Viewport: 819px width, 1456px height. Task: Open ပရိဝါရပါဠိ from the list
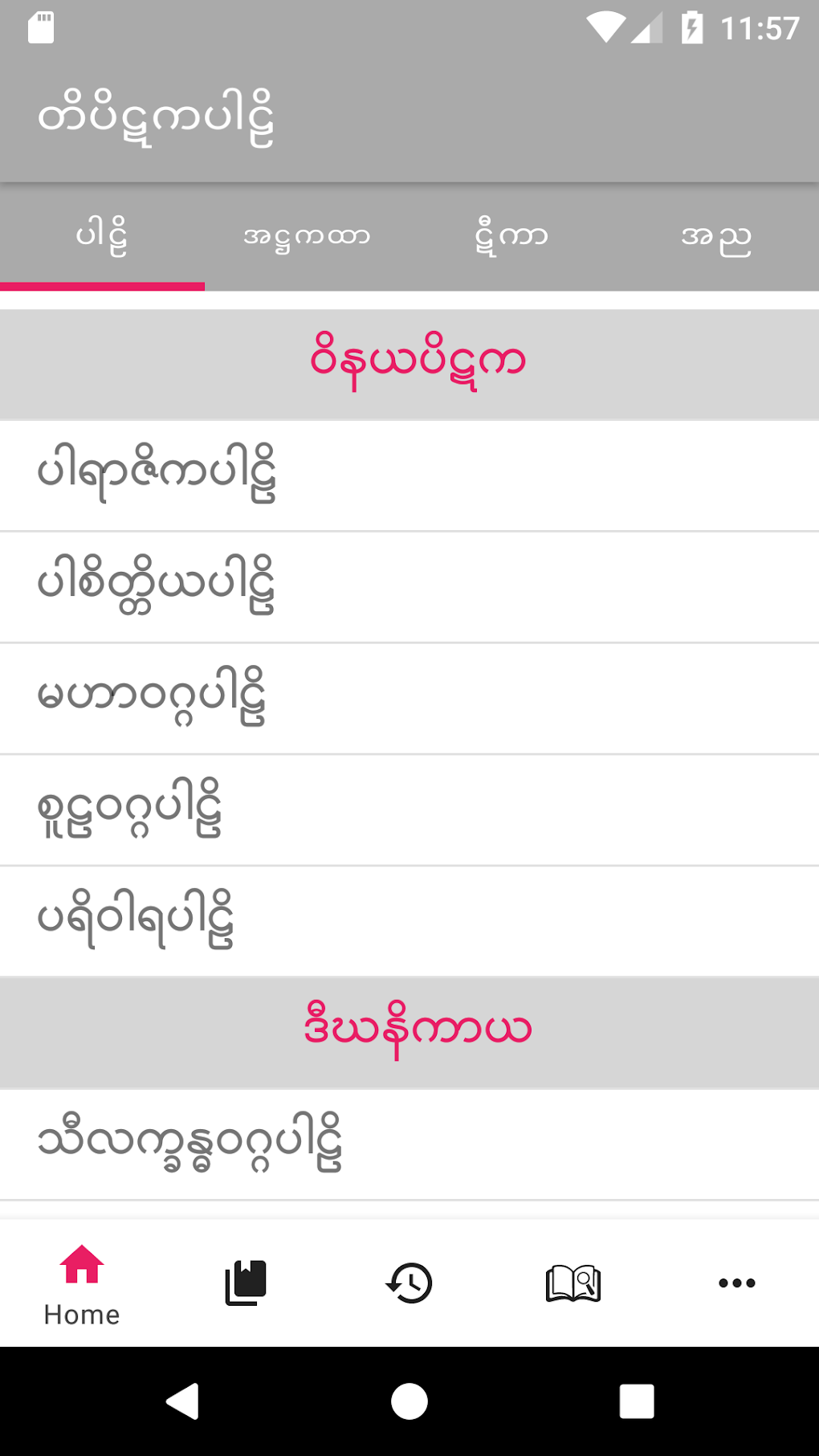409,921
